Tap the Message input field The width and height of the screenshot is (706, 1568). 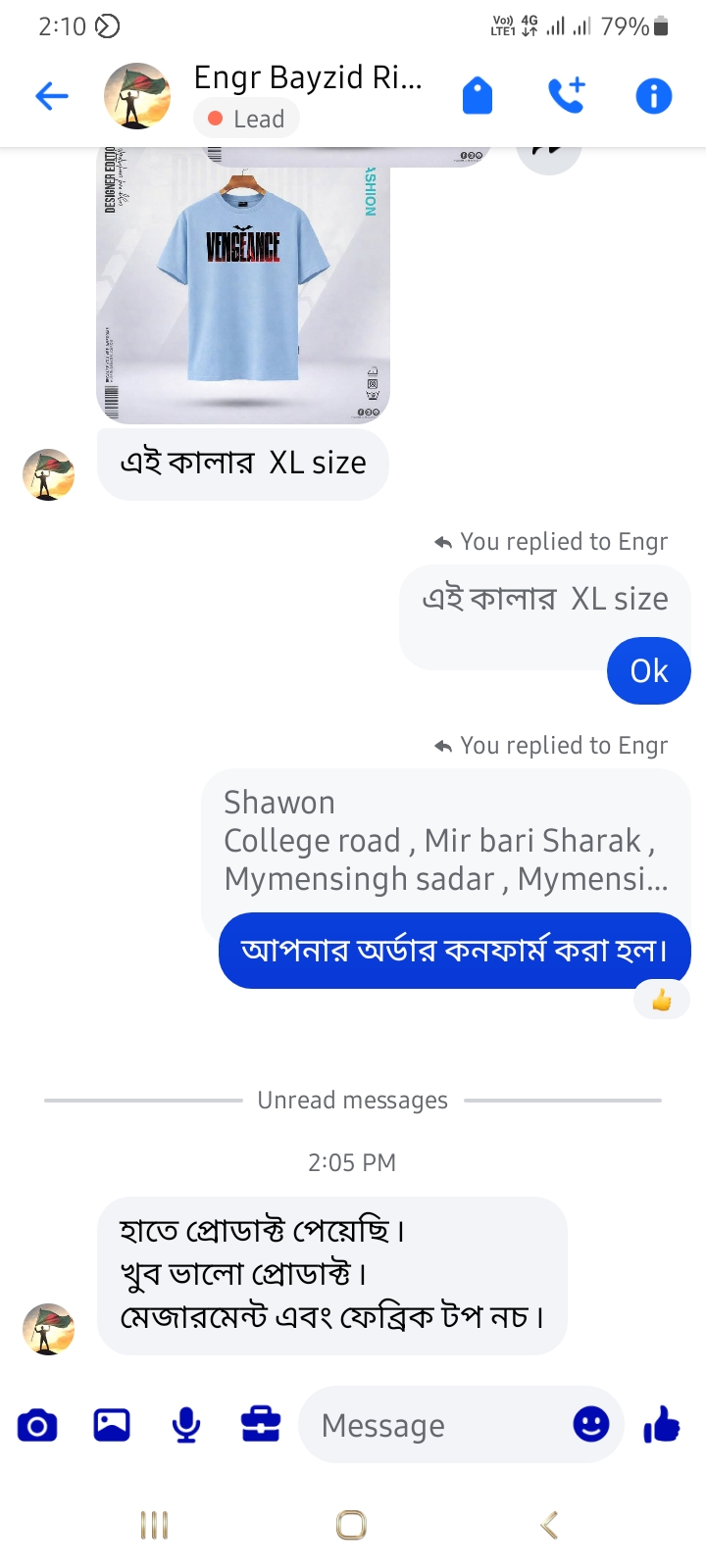pos(422,1426)
